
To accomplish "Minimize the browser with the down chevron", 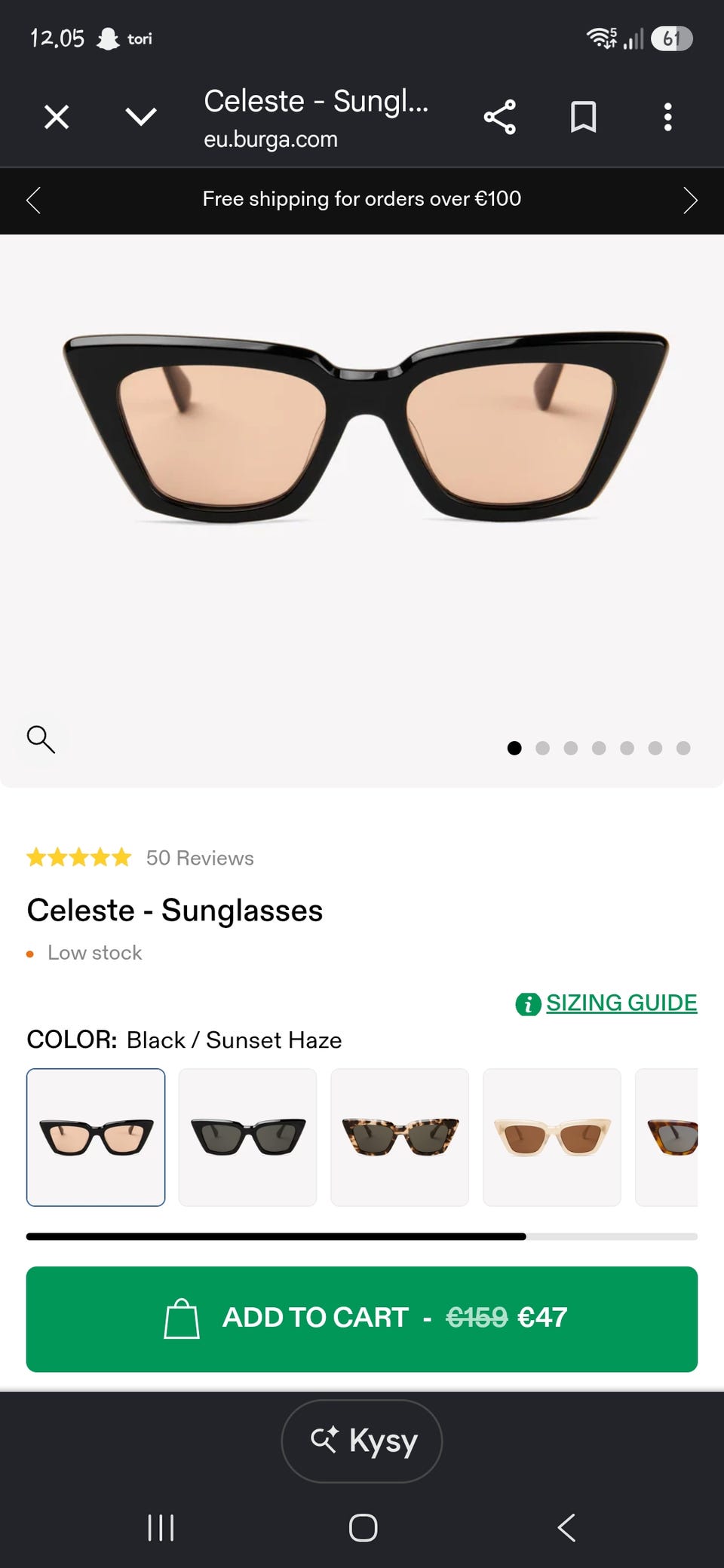I will 141,117.
